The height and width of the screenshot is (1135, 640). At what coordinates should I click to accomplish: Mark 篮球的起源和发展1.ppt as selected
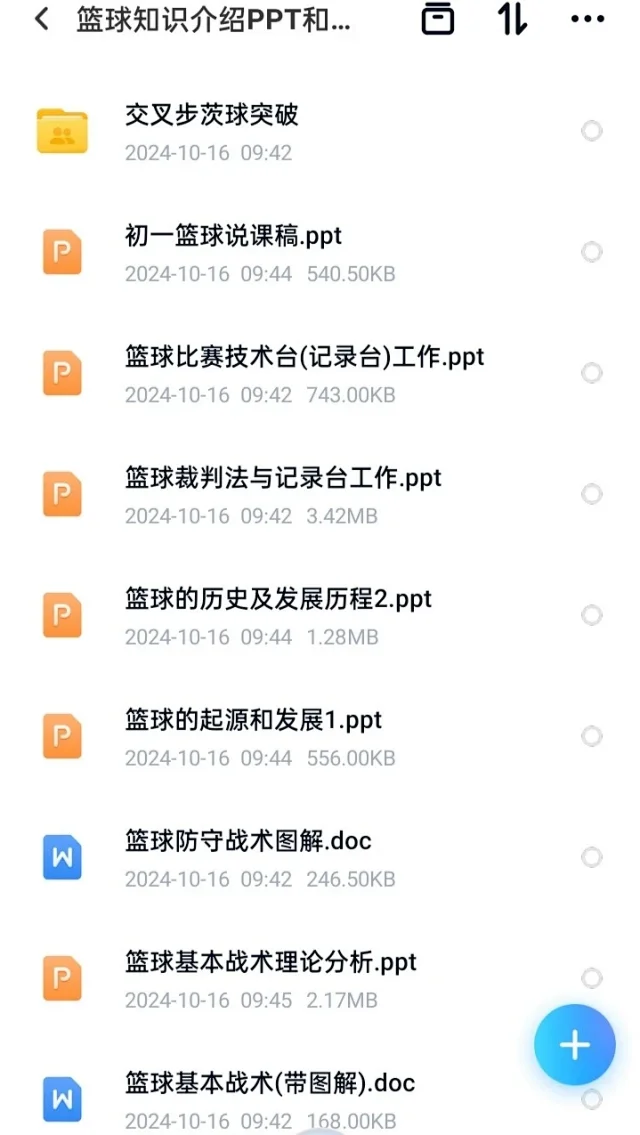pyautogui.click(x=592, y=736)
